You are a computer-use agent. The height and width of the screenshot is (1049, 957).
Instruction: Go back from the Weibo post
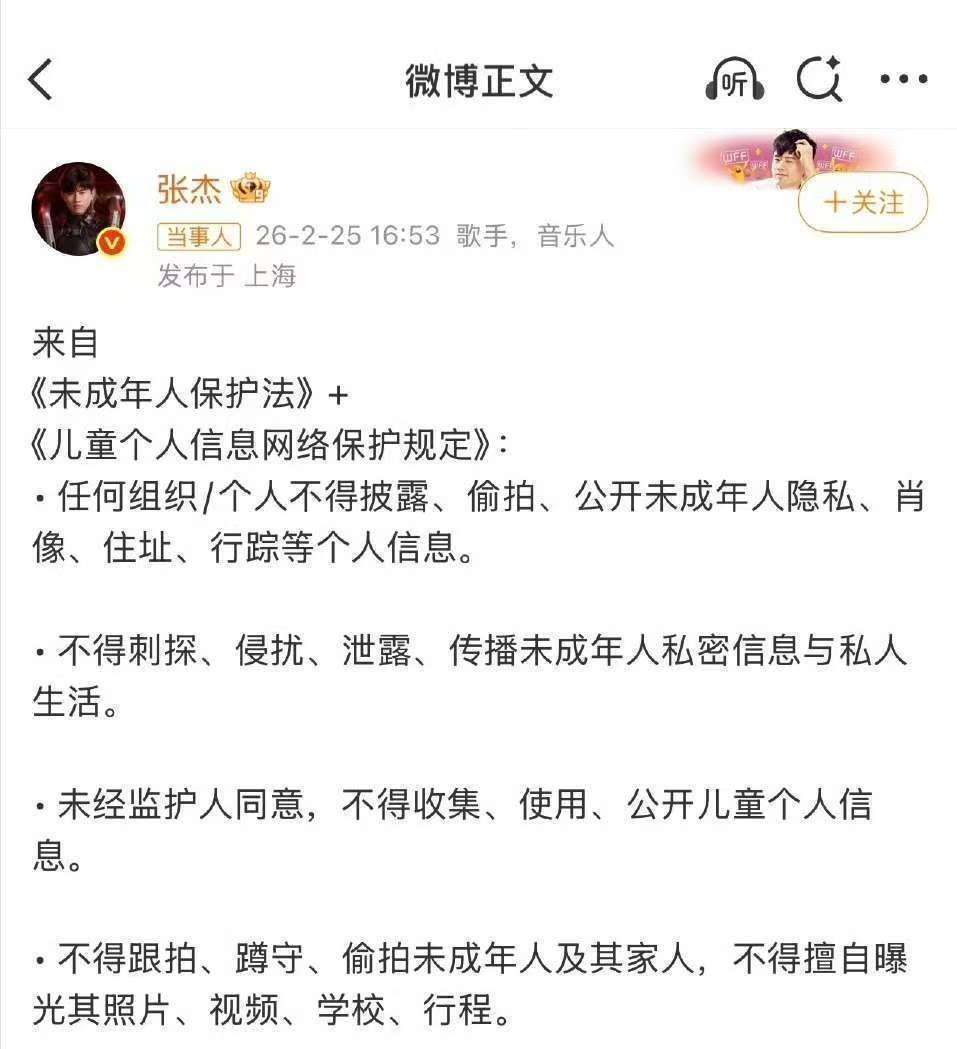pyautogui.click(x=41, y=80)
